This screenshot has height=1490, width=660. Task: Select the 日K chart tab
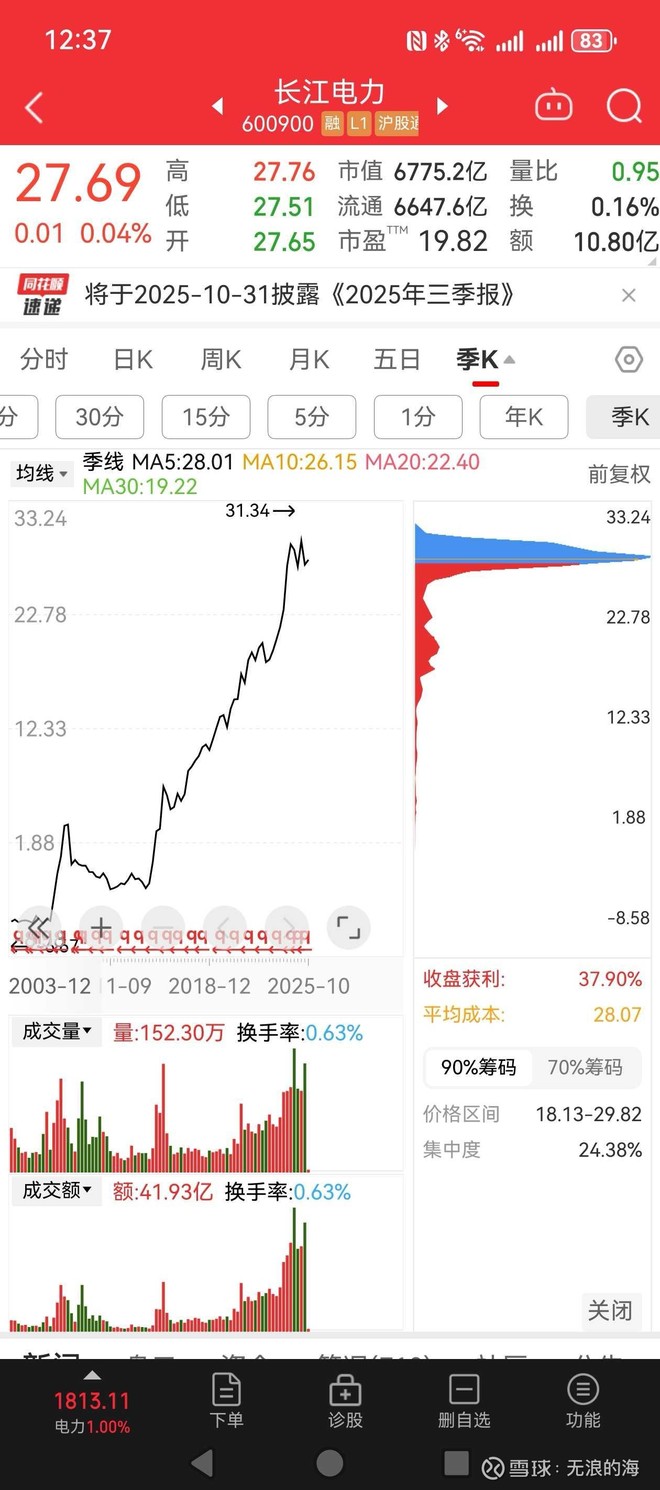133,360
